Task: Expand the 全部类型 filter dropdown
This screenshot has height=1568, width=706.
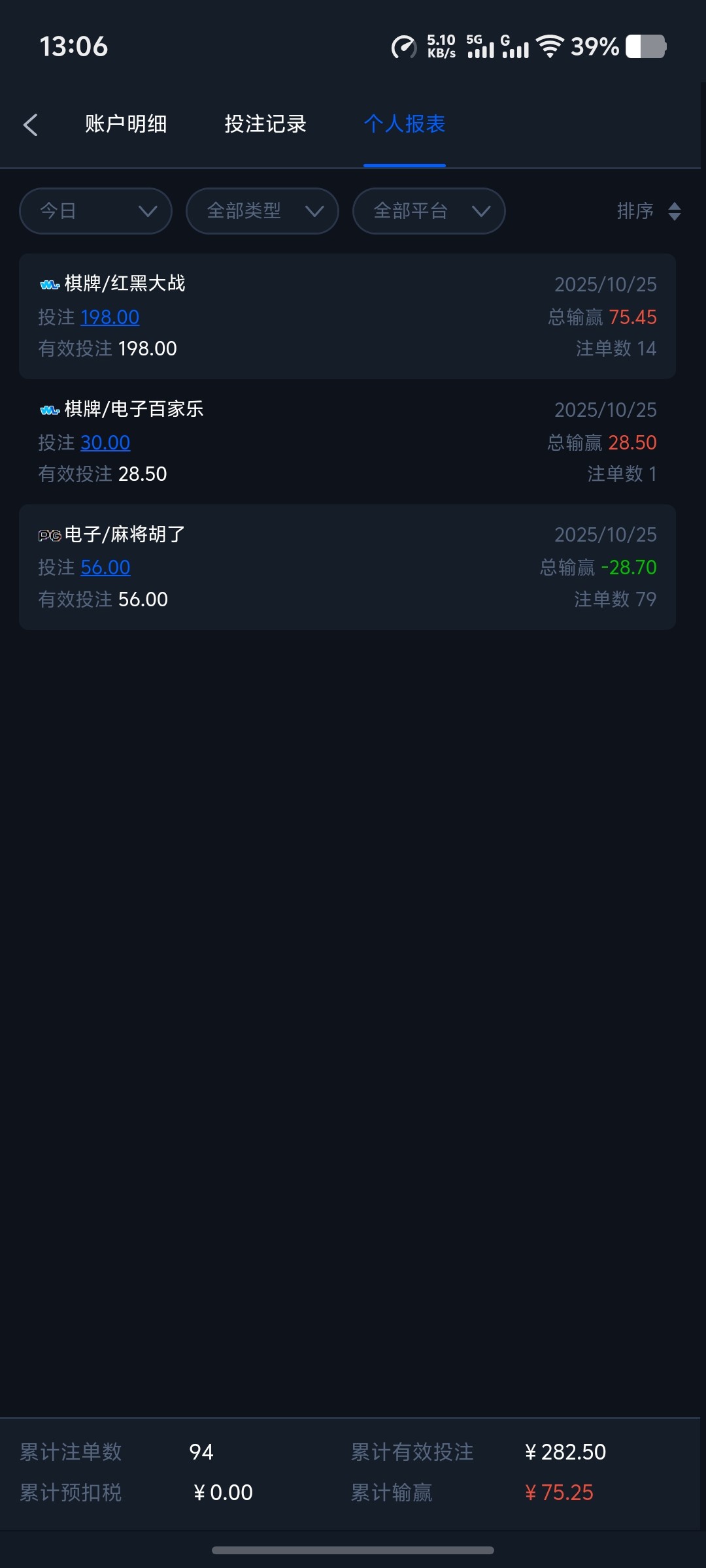Action: 262,211
